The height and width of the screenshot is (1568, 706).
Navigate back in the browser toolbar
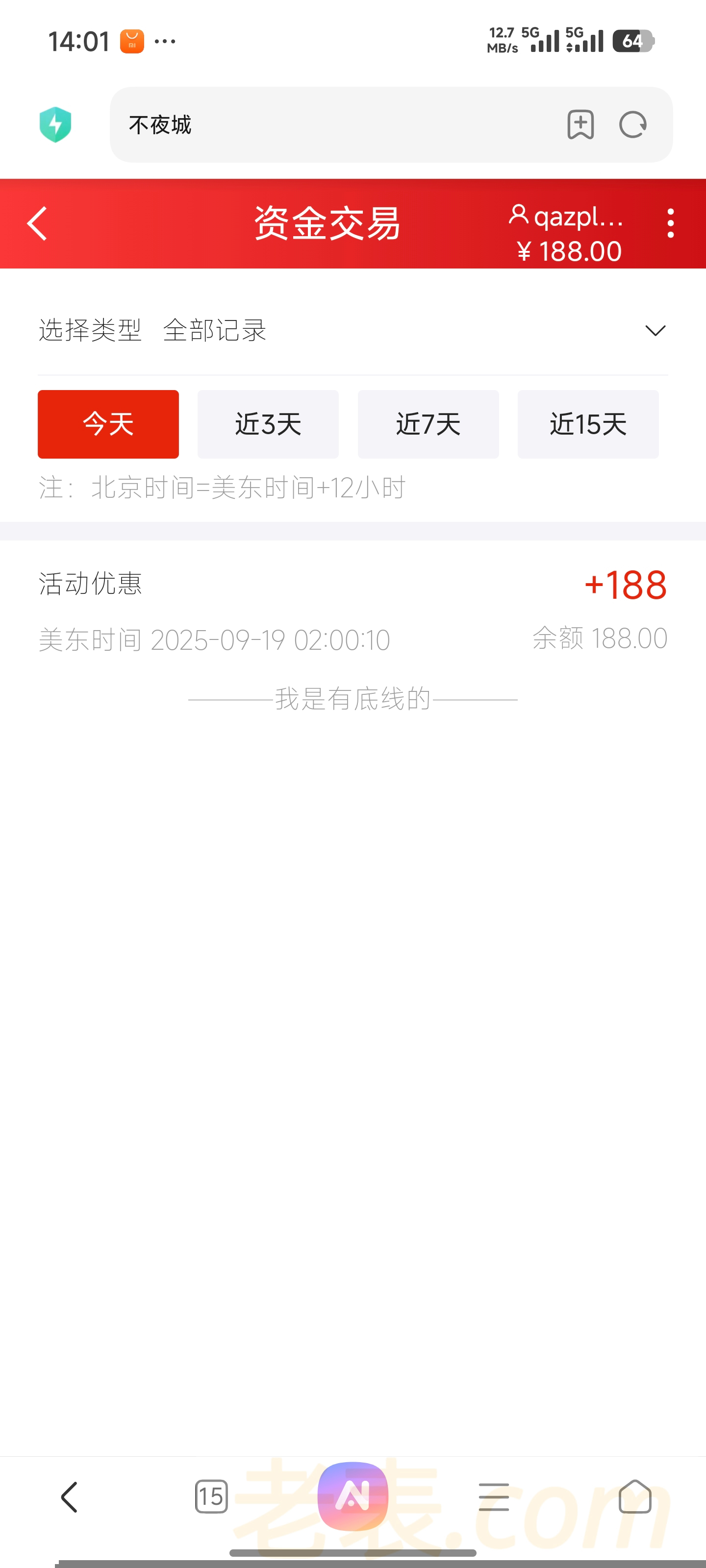(70, 1497)
